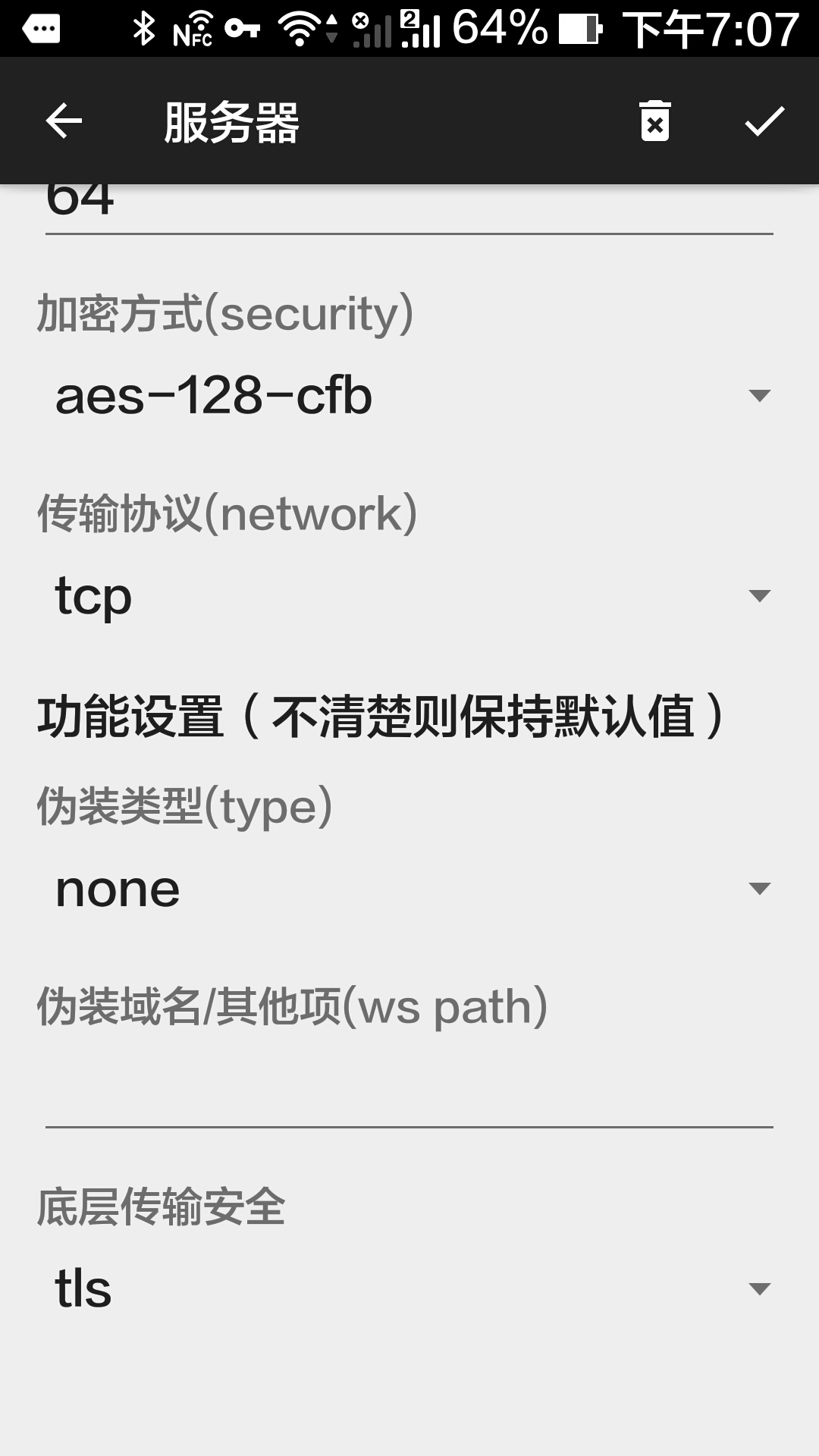The image size is (819, 1456).
Task: Open the aes-128-cfb security dropdown
Action: 409,396
